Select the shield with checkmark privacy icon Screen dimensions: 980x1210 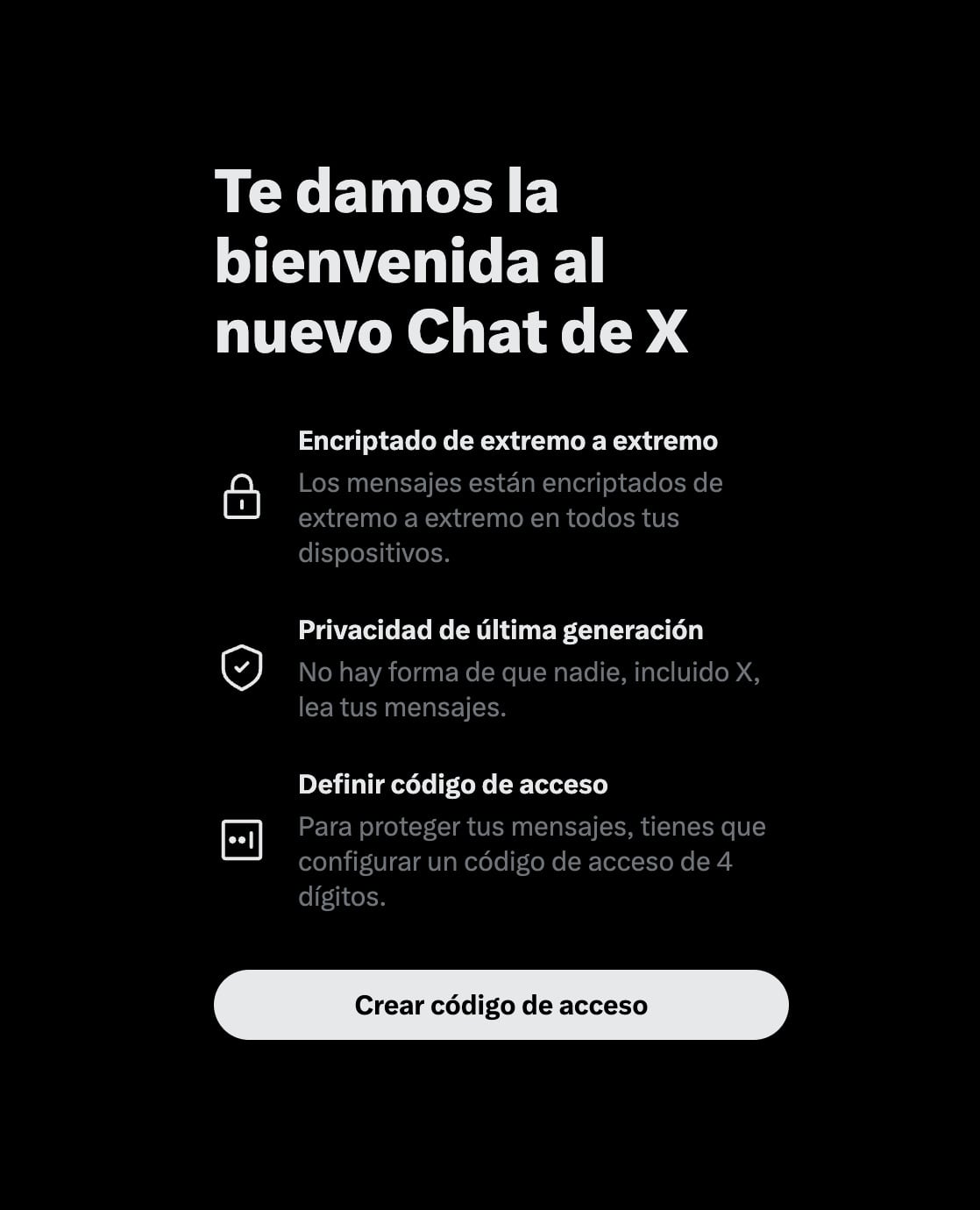coord(242,668)
